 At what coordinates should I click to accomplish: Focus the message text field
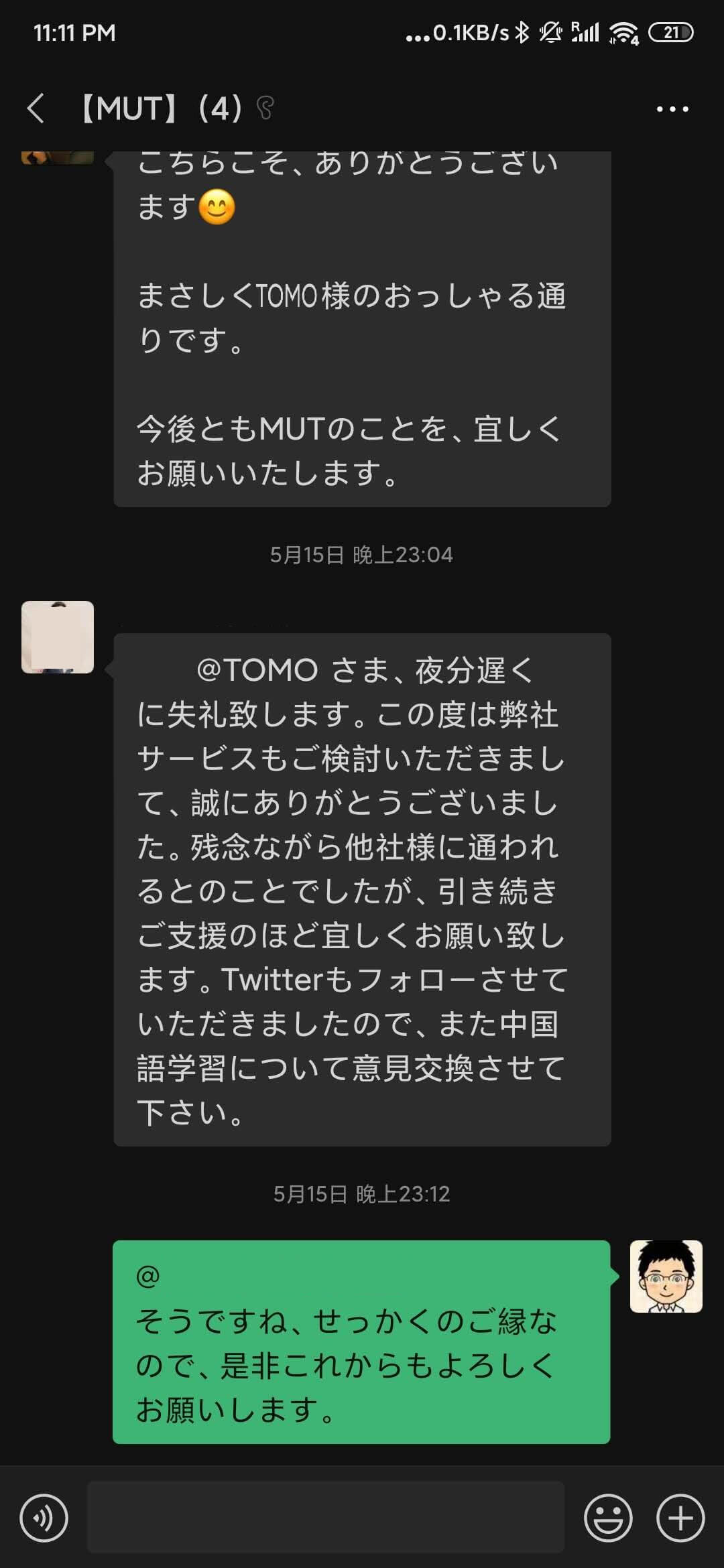click(326, 1518)
